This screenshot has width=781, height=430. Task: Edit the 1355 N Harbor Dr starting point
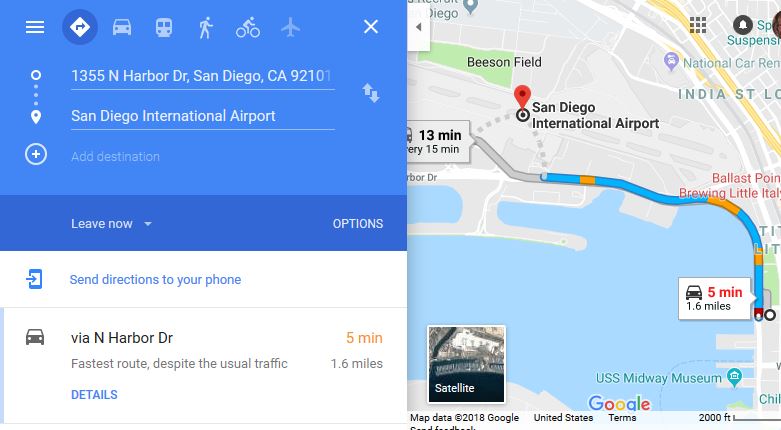201,76
